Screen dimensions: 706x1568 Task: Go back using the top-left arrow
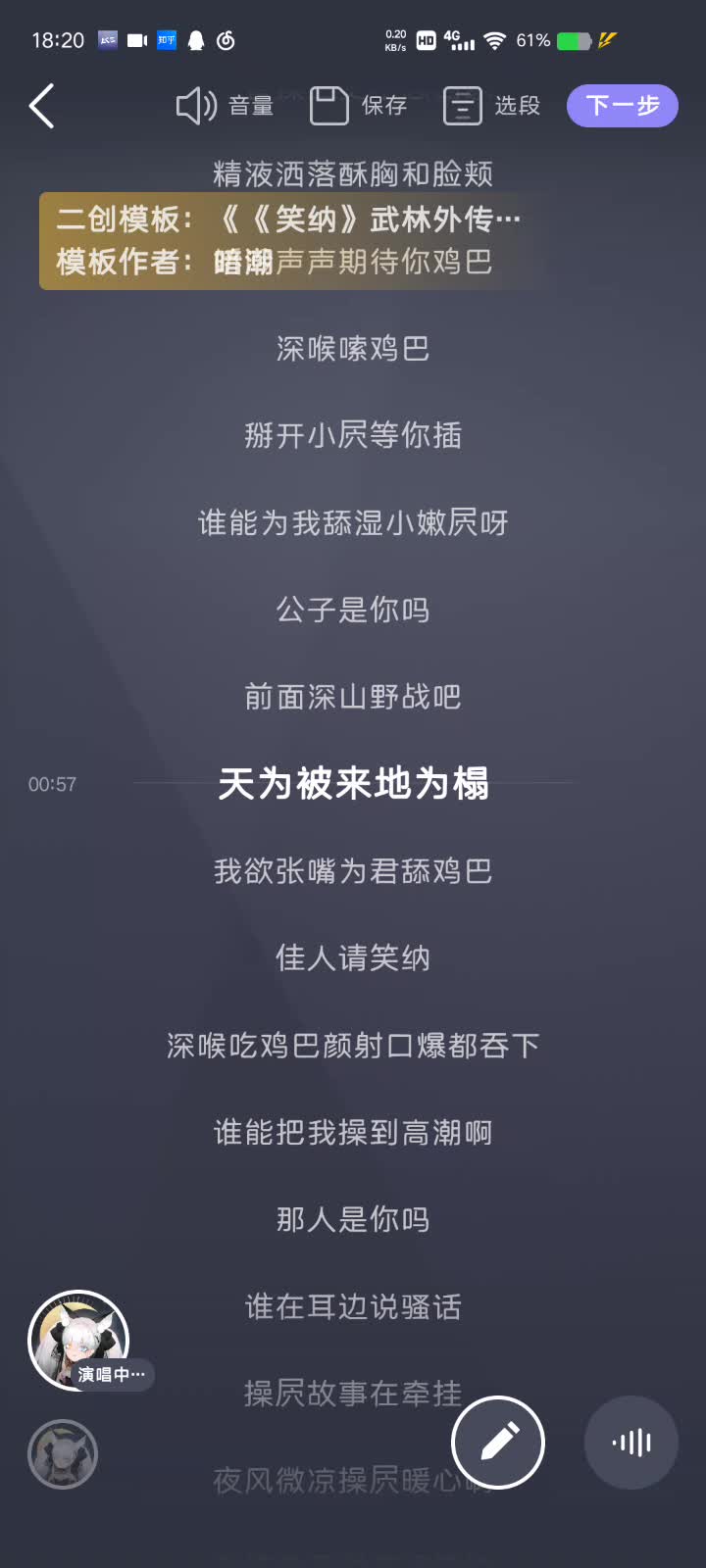tap(41, 106)
